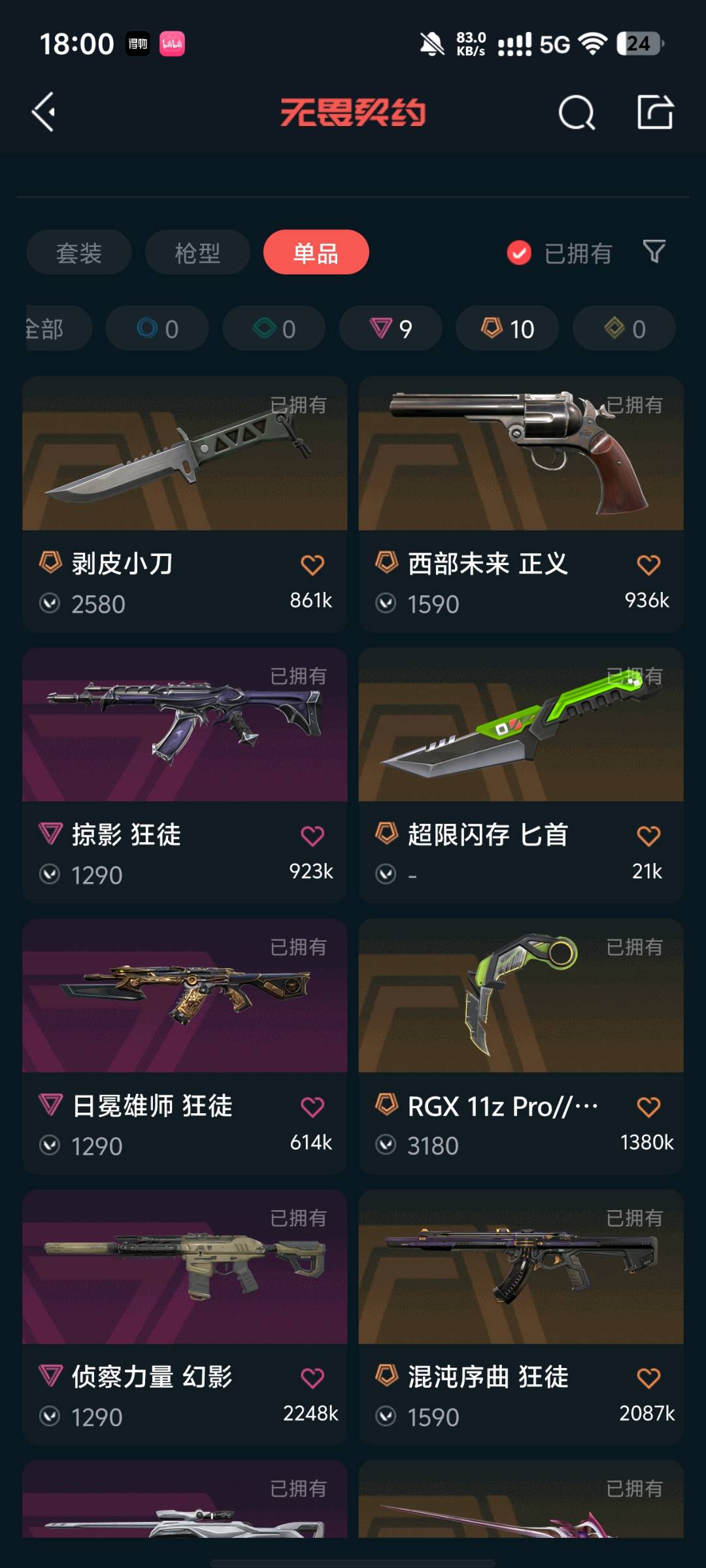706x1568 pixels.
Task: Open the search icon in the header
Action: tap(577, 113)
